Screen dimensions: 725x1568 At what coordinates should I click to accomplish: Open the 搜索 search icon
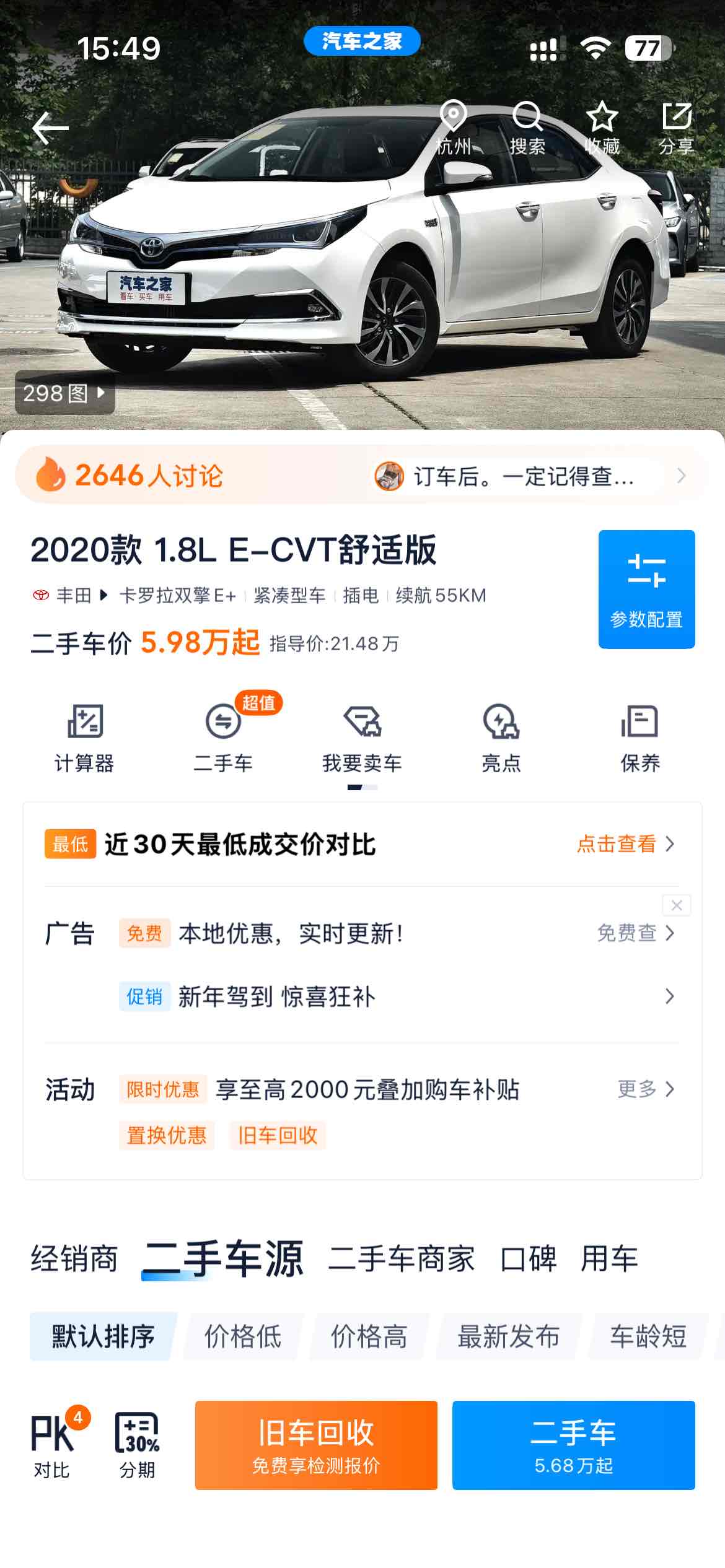tap(527, 128)
